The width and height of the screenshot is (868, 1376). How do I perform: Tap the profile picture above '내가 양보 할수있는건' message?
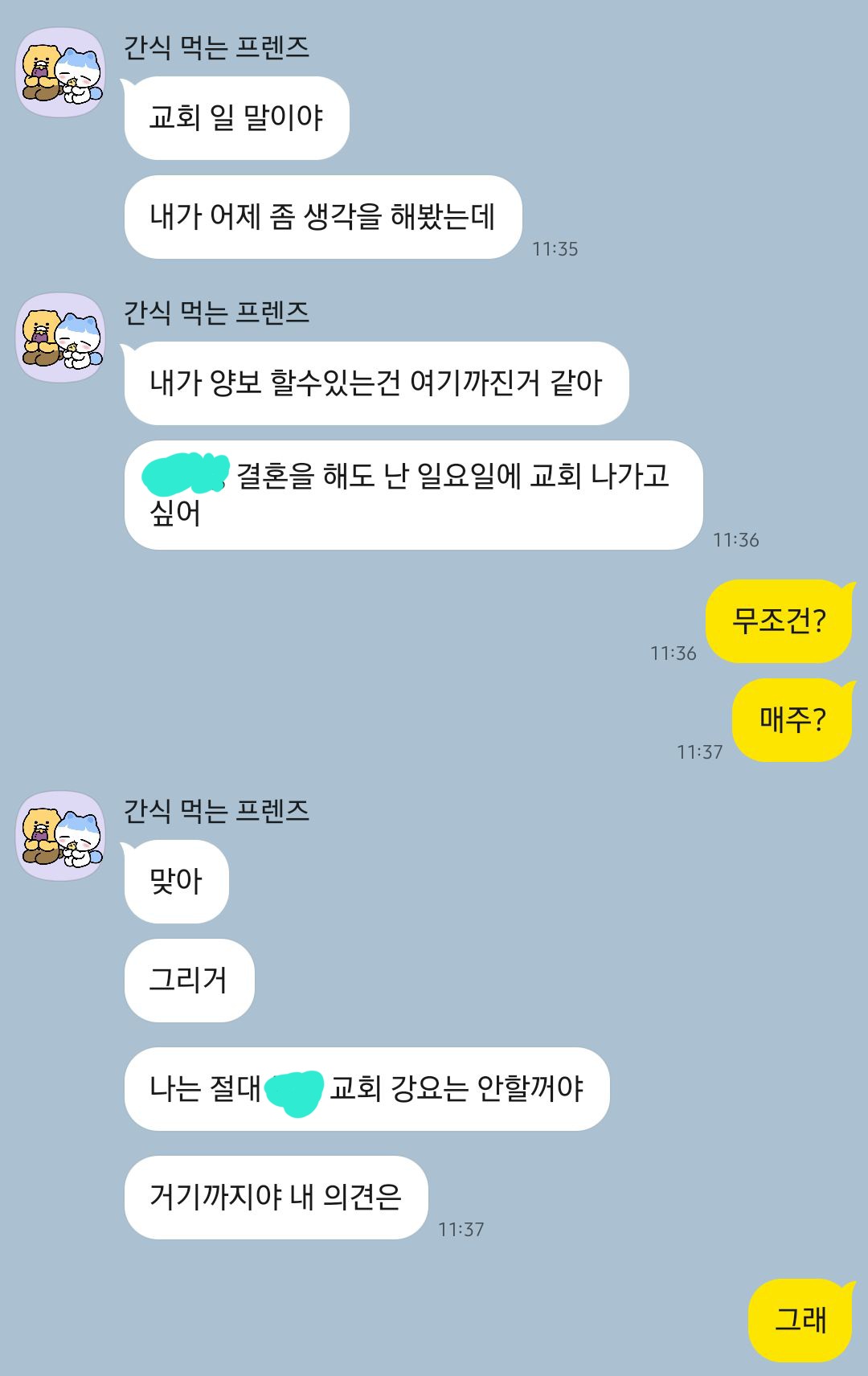pos(61,338)
